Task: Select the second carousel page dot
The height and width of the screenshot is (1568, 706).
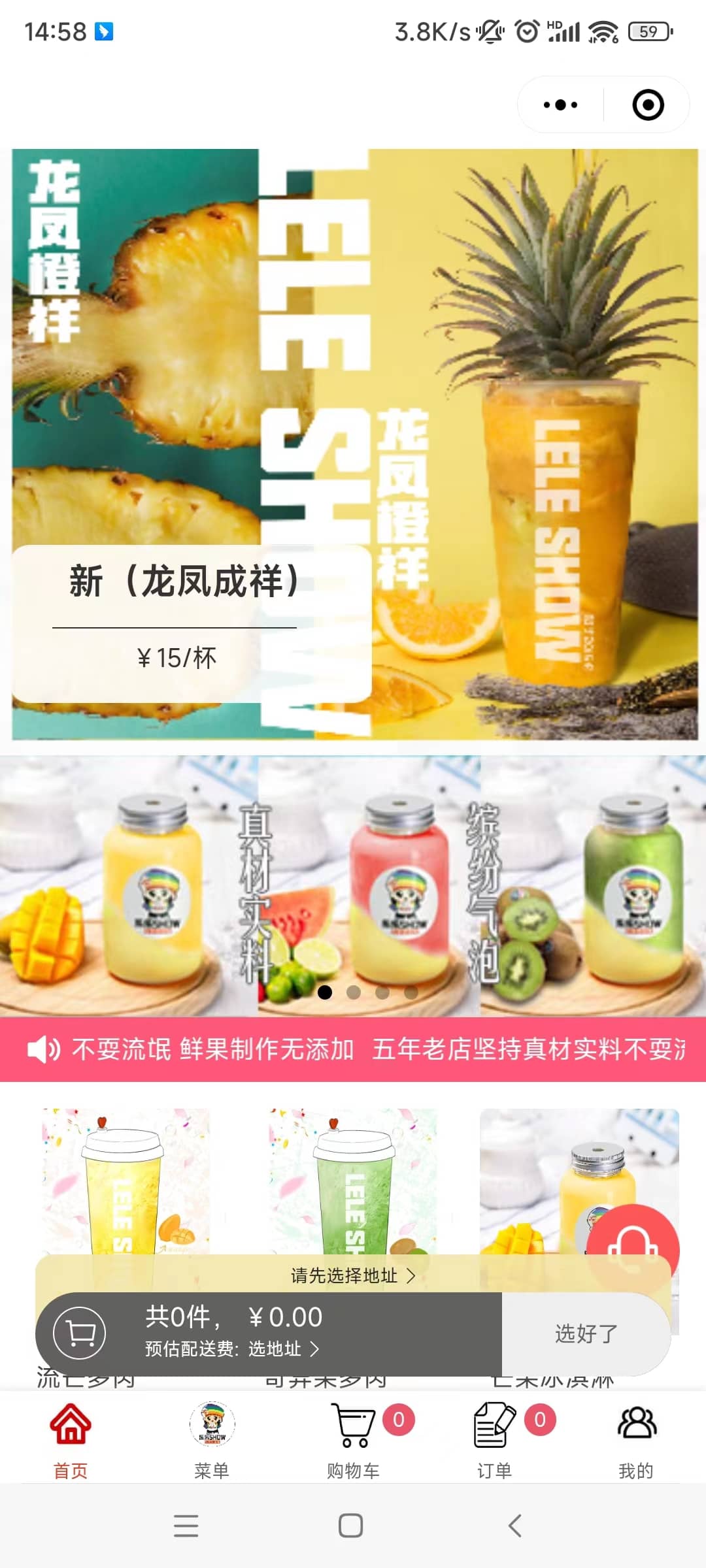Action: click(x=354, y=992)
